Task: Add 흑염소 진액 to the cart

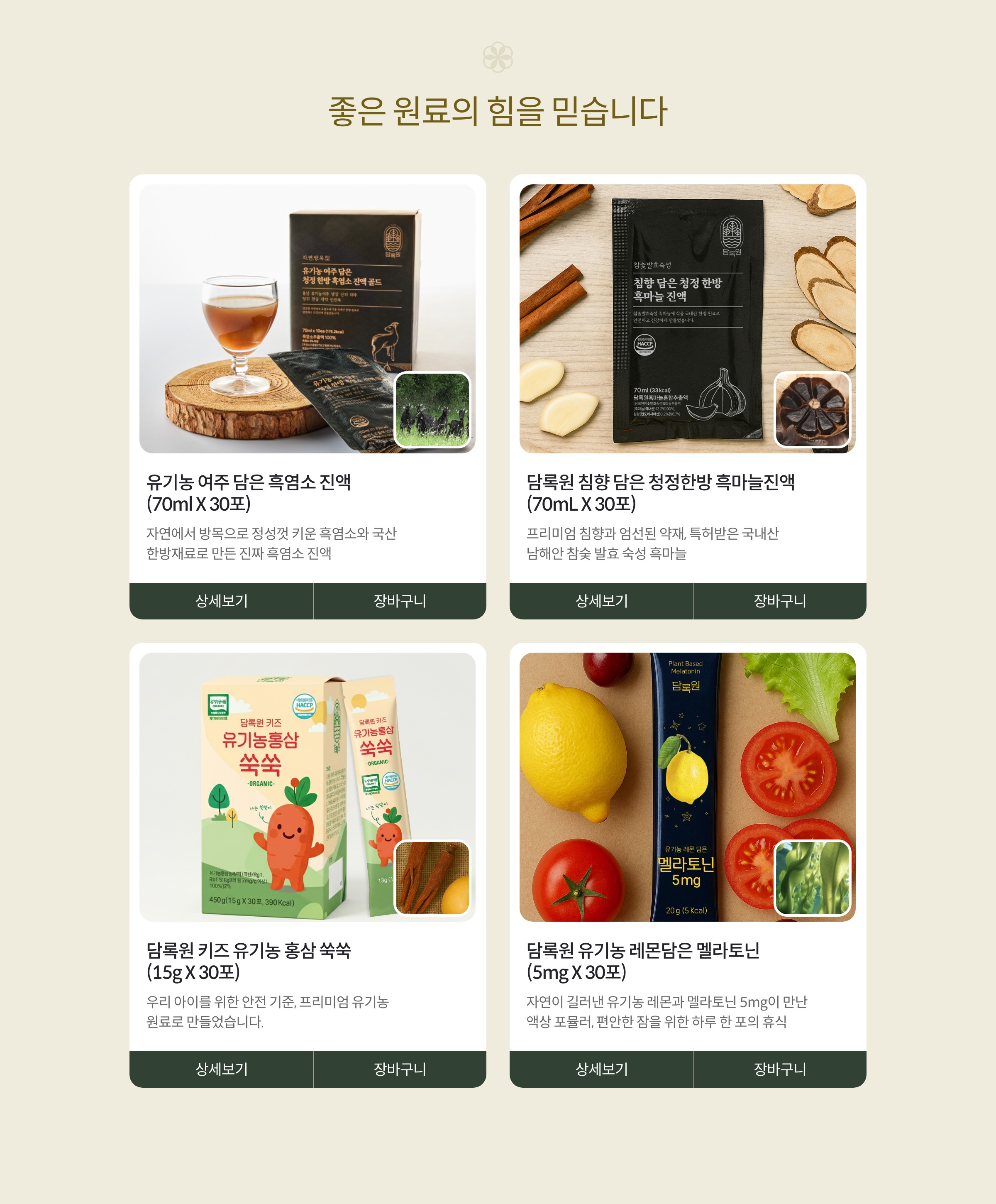Action: [x=399, y=601]
